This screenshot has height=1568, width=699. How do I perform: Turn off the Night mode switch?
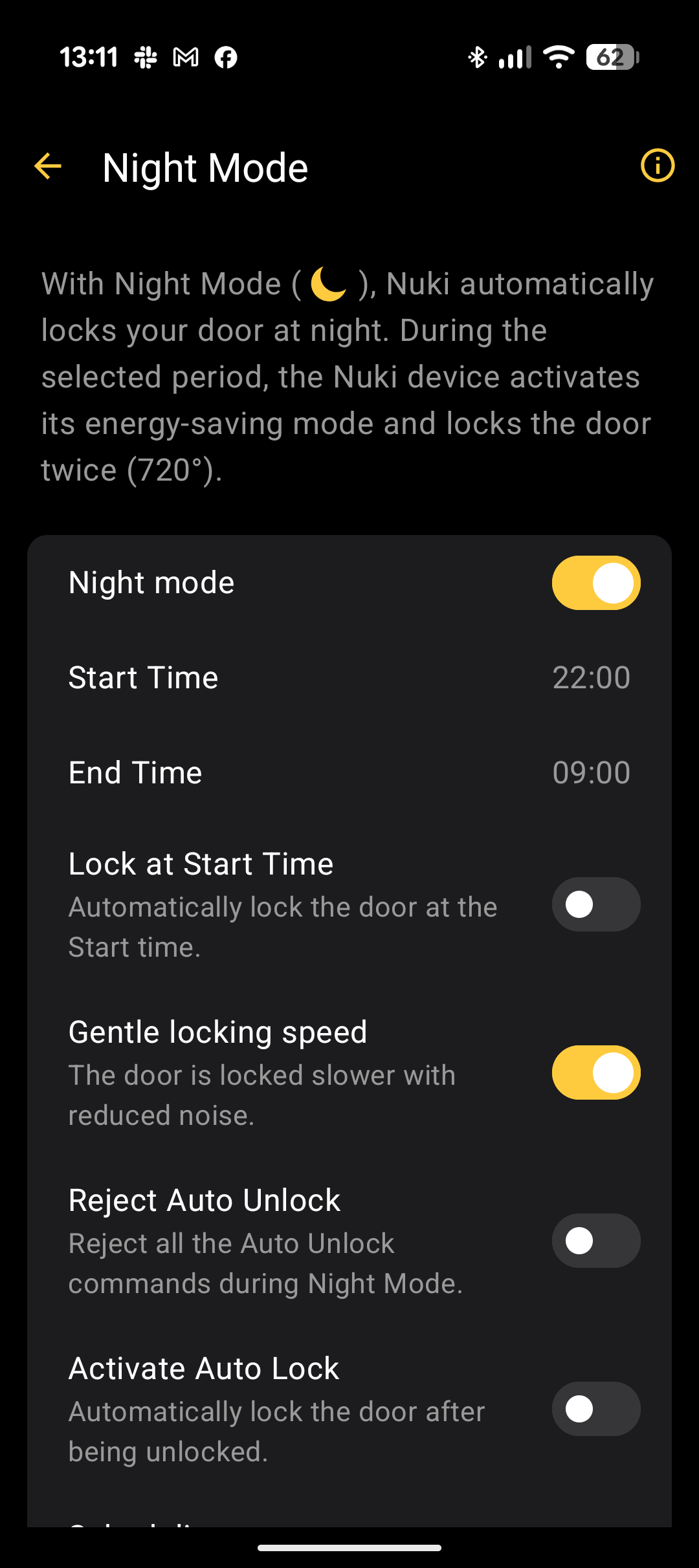coord(595,583)
